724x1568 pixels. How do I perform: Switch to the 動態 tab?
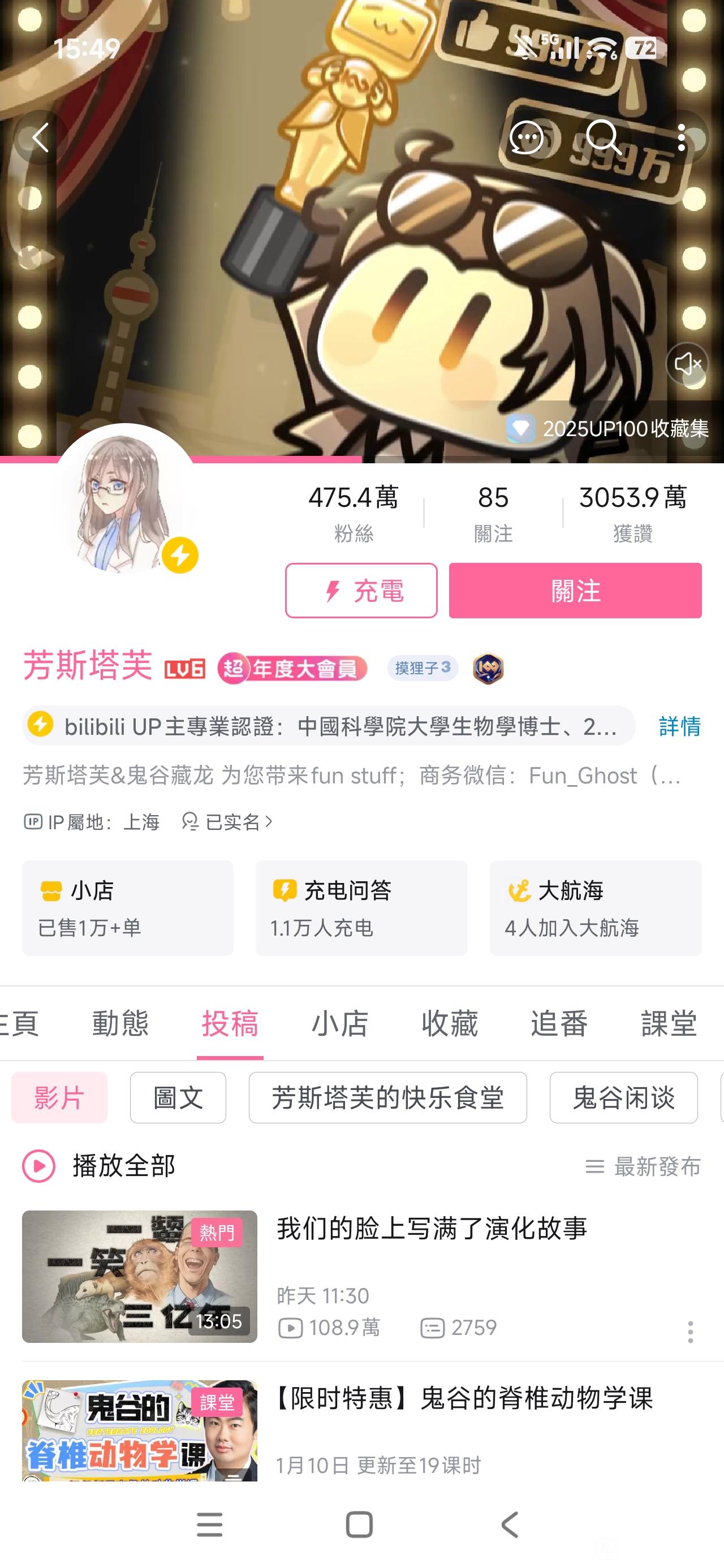click(x=120, y=1023)
